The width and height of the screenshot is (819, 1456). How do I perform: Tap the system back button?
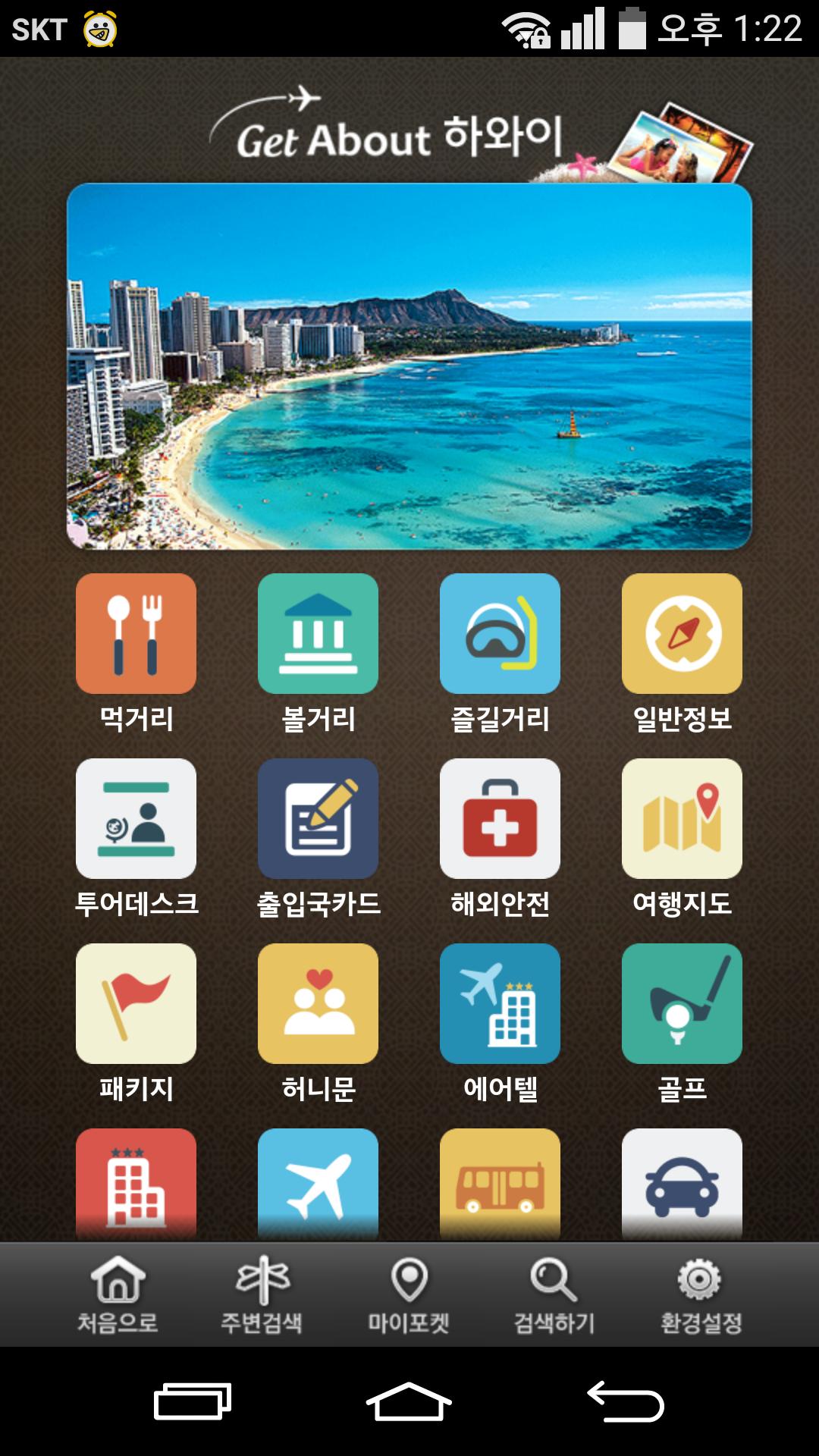[x=625, y=1401]
